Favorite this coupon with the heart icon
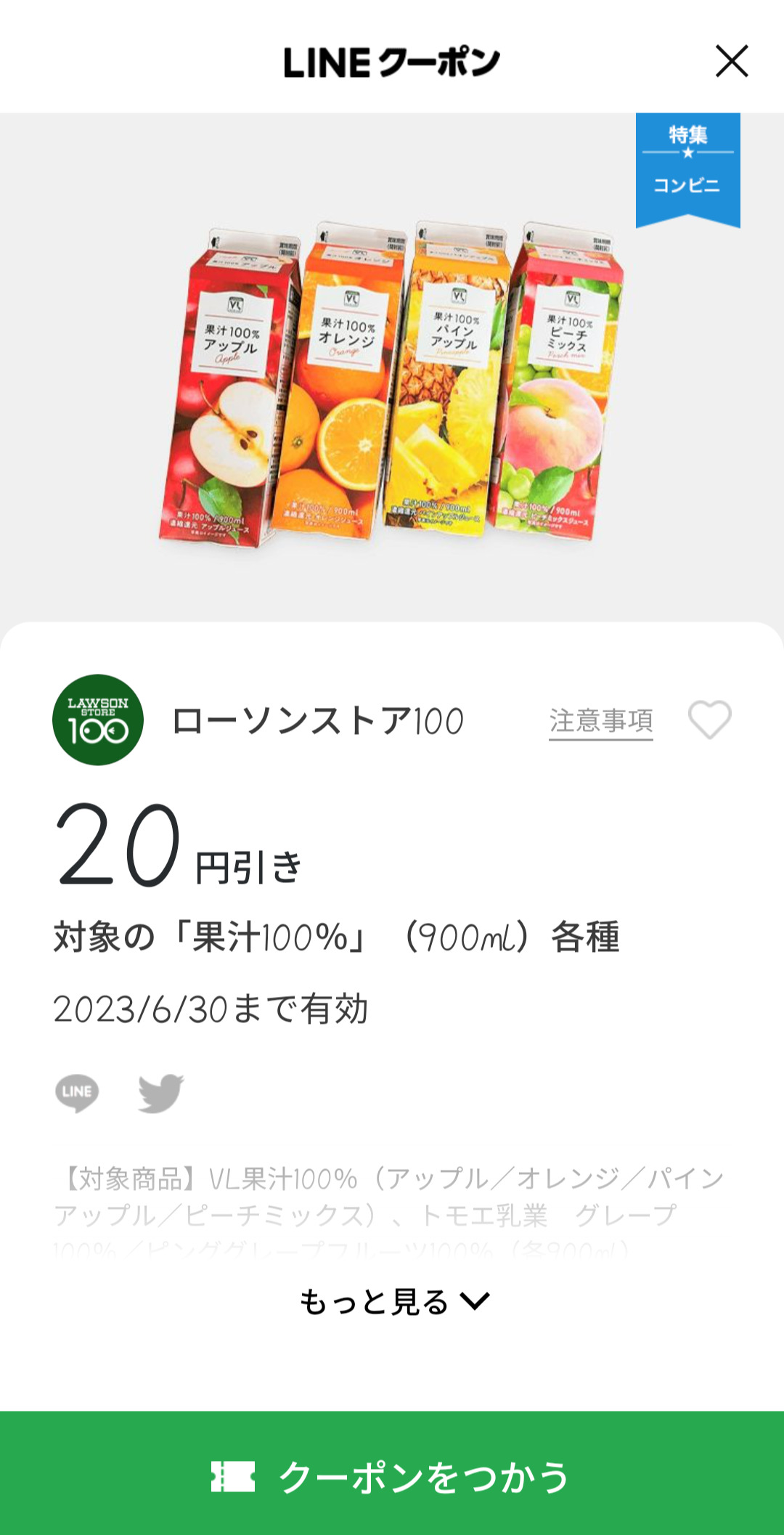The image size is (784, 1535). (x=709, y=720)
